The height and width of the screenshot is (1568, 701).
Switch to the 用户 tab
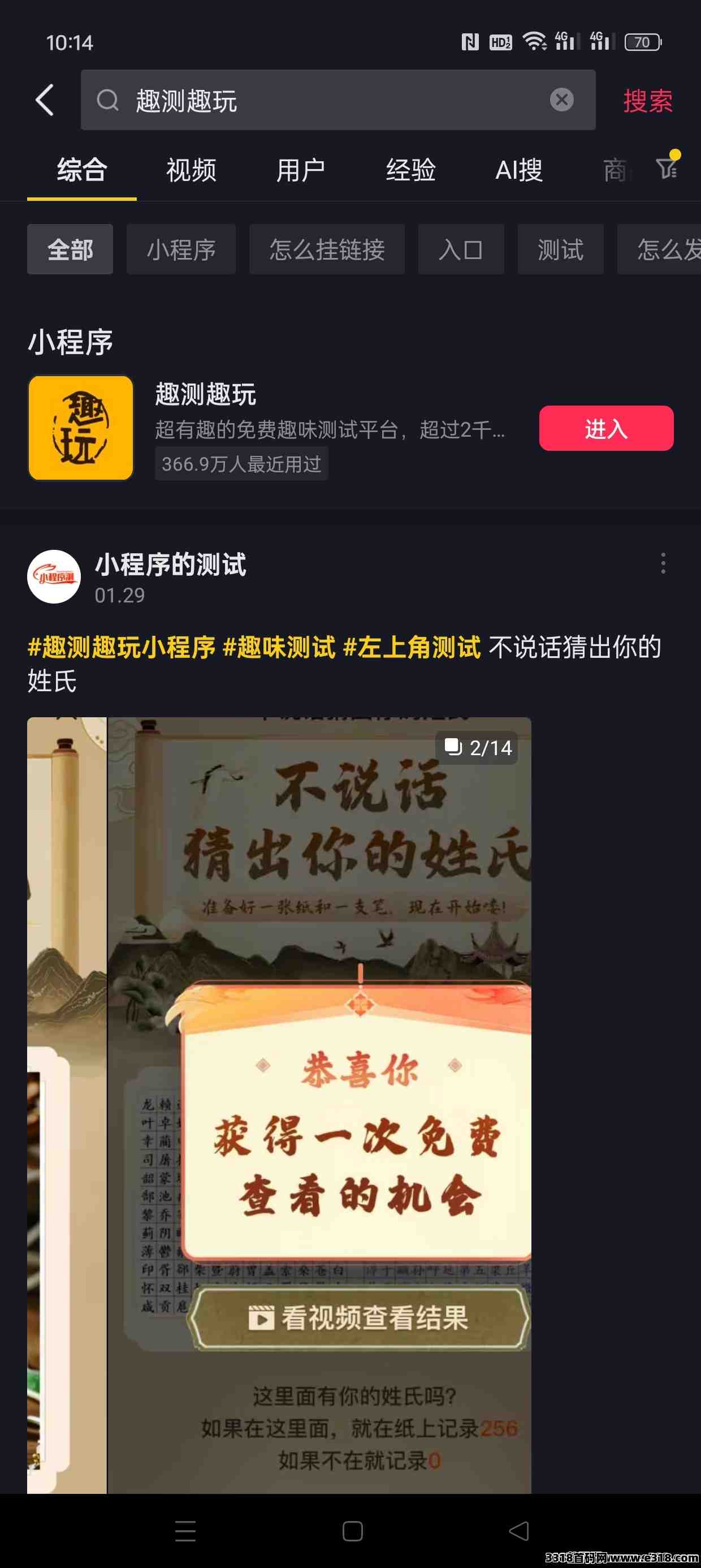coord(301,170)
